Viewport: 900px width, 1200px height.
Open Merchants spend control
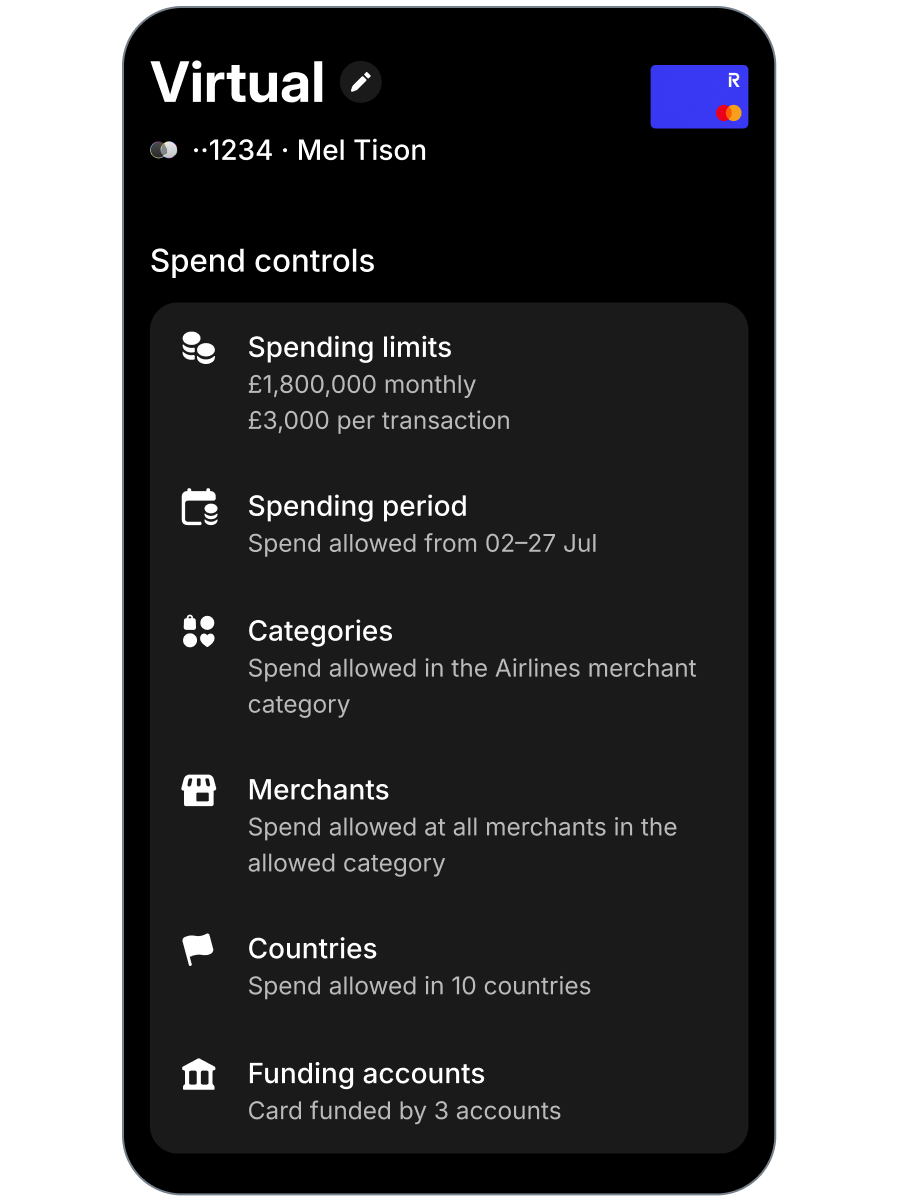(x=449, y=826)
